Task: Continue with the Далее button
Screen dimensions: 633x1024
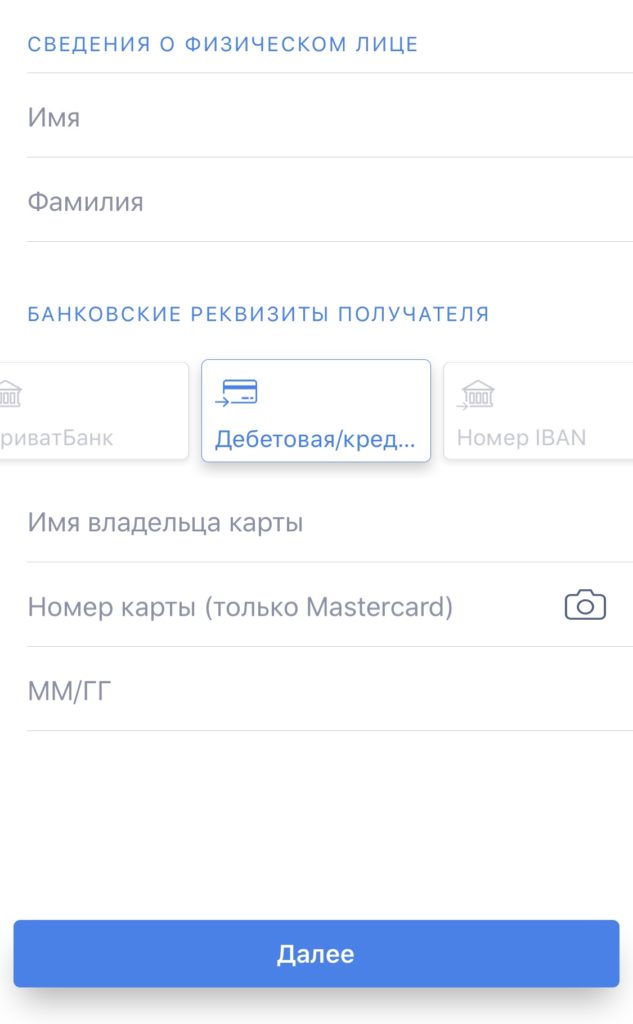Action: (x=316, y=954)
